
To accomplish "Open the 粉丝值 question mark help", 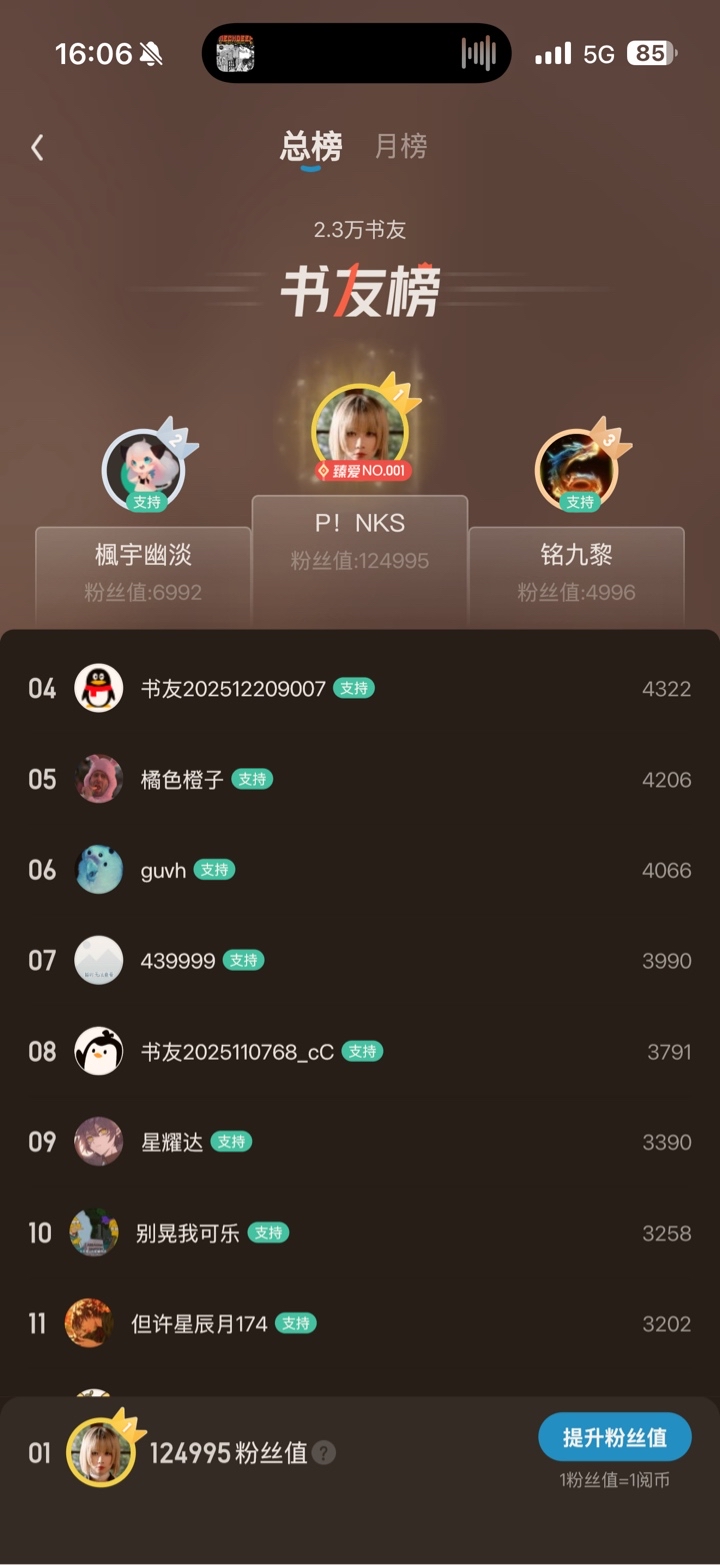I will coord(323,1453).
